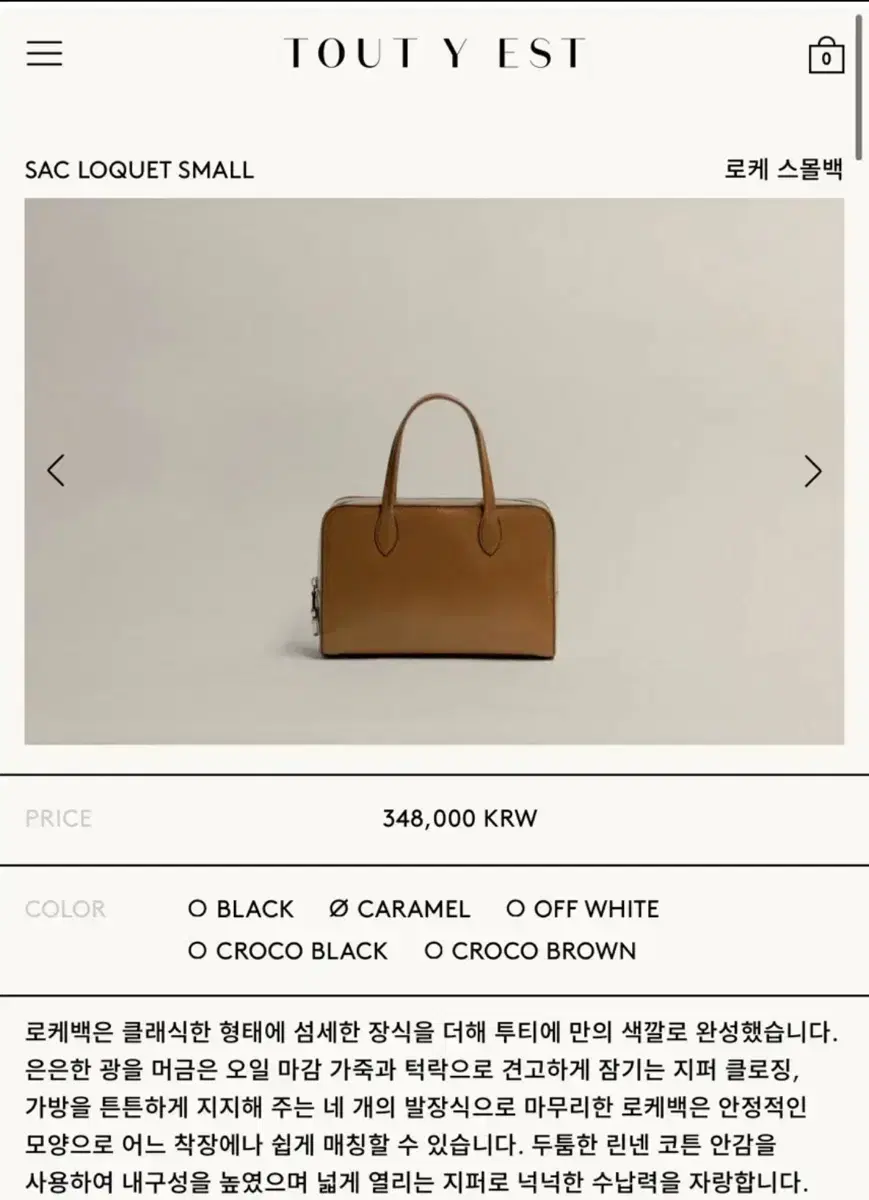Viewport: 869px width, 1200px height.
Task: Click the PRICE section label
Action: click(x=57, y=819)
